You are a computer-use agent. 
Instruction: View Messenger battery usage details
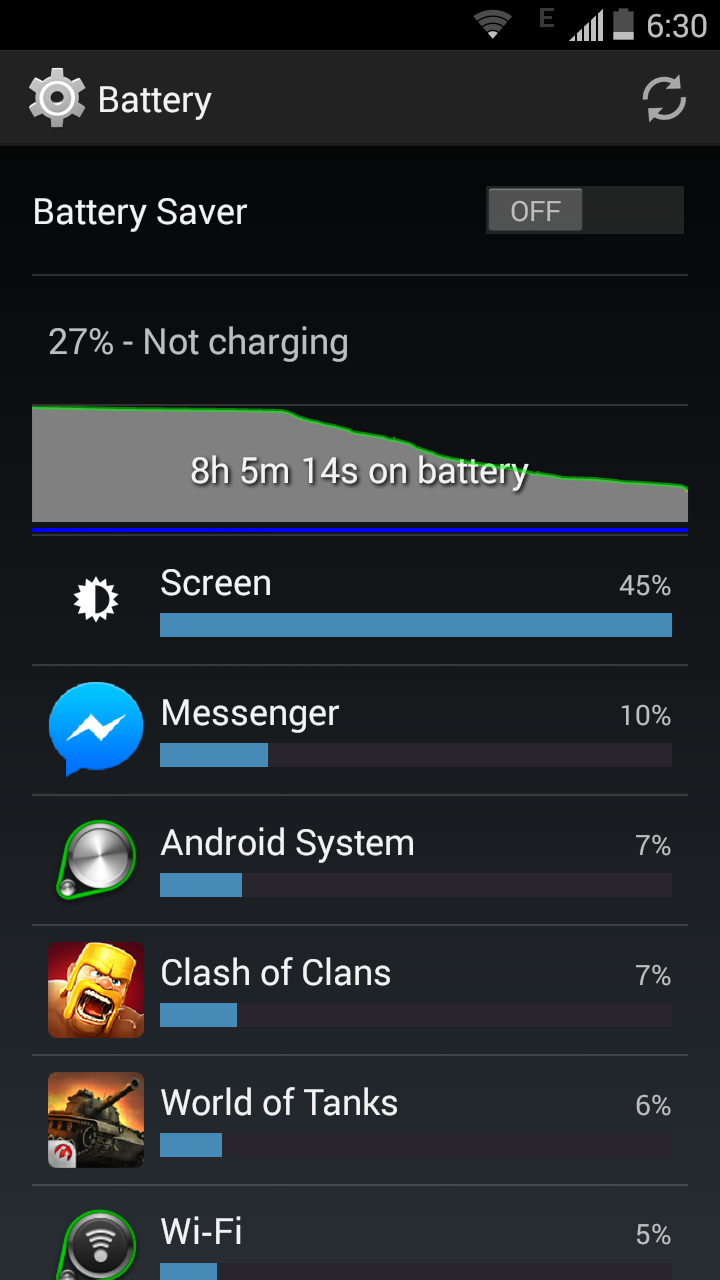[360, 730]
